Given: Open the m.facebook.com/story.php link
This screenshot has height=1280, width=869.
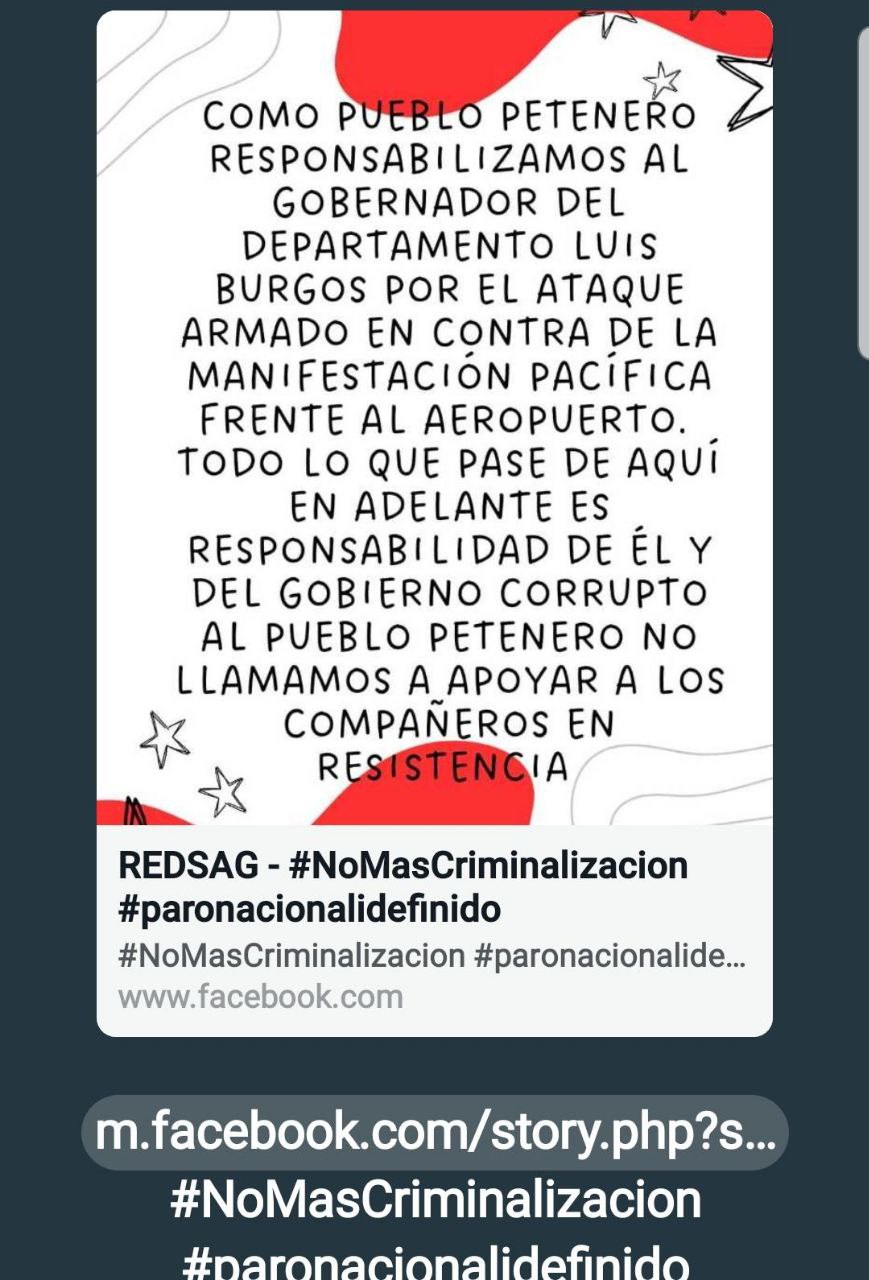Looking at the screenshot, I should pyautogui.click(x=434, y=1132).
